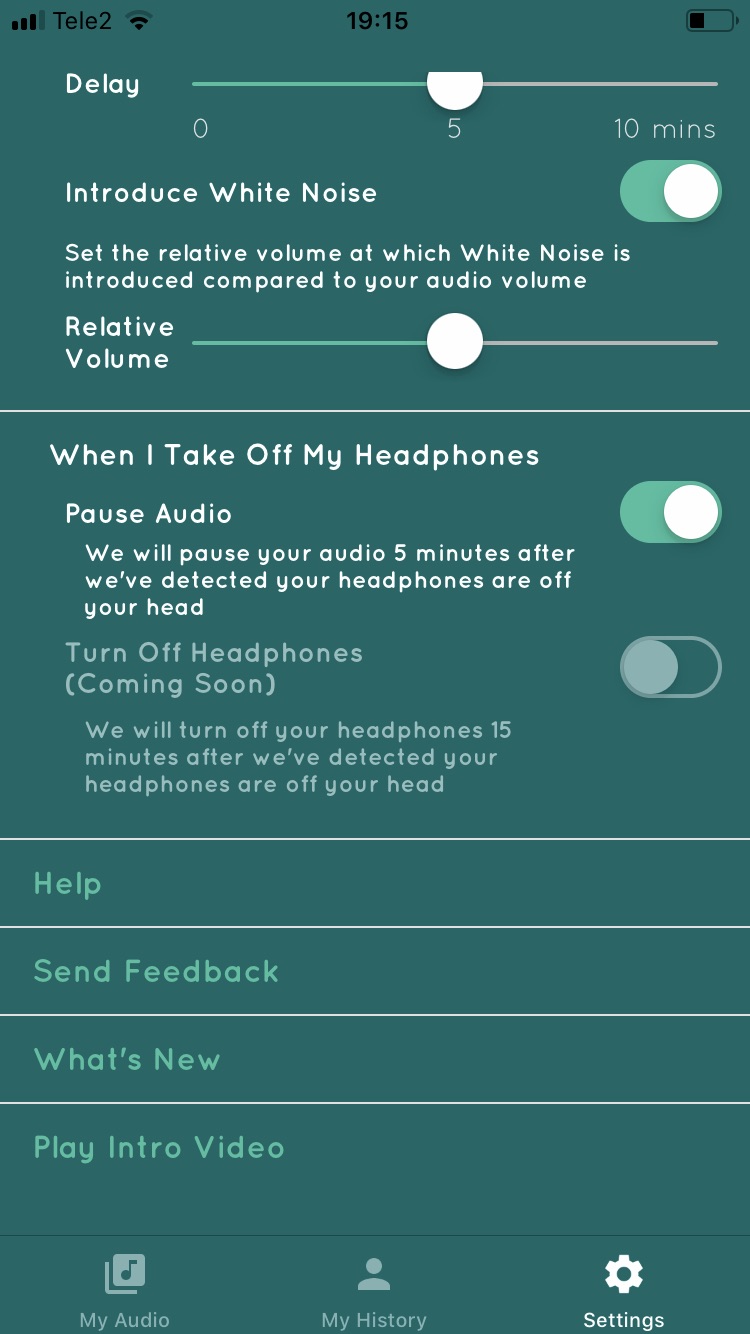The height and width of the screenshot is (1334, 750).
Task: Play Intro Video
Action: [375, 1148]
